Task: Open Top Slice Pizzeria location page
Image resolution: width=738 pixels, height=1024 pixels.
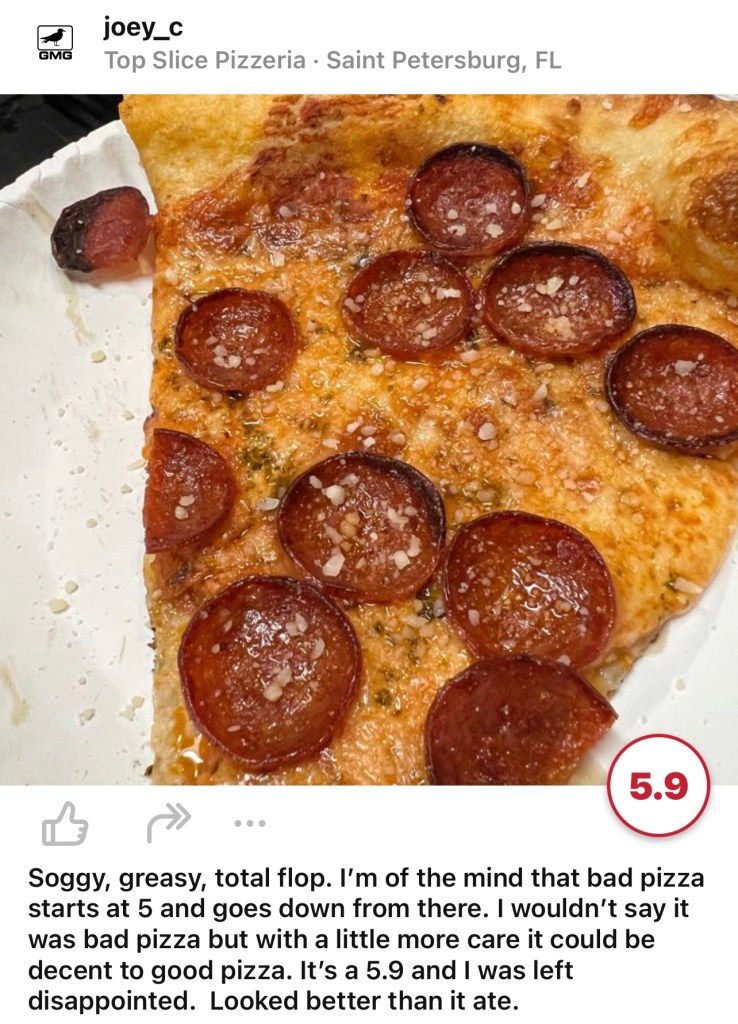Action: (x=205, y=61)
